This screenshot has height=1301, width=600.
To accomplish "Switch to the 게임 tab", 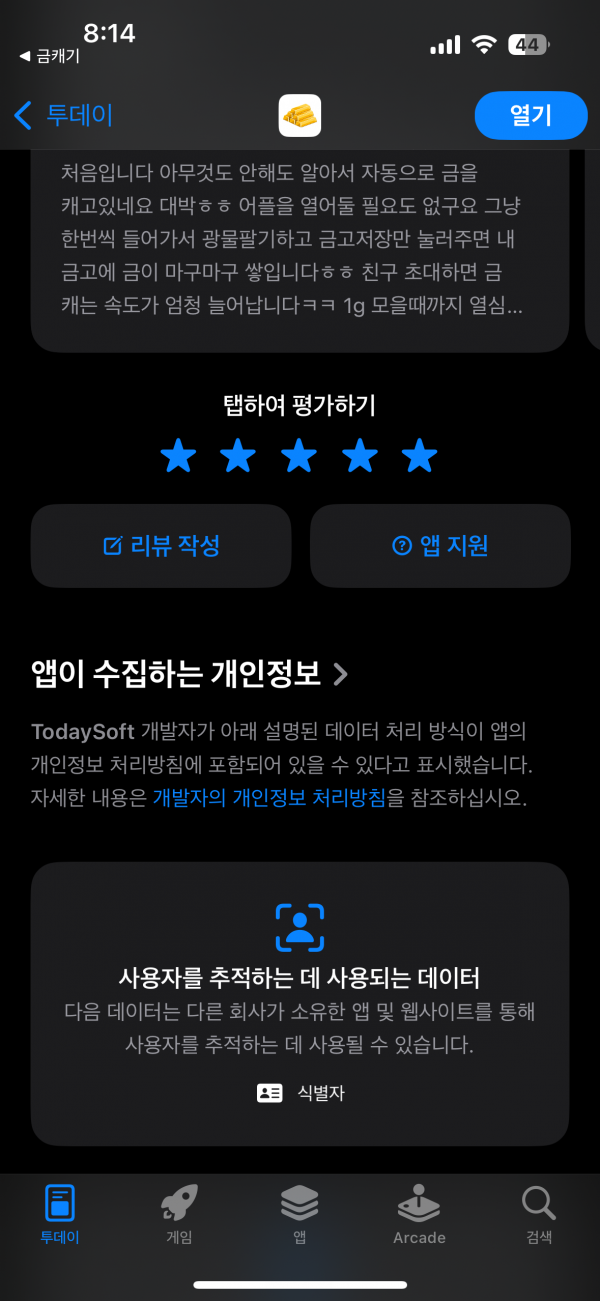I will (179, 1215).
